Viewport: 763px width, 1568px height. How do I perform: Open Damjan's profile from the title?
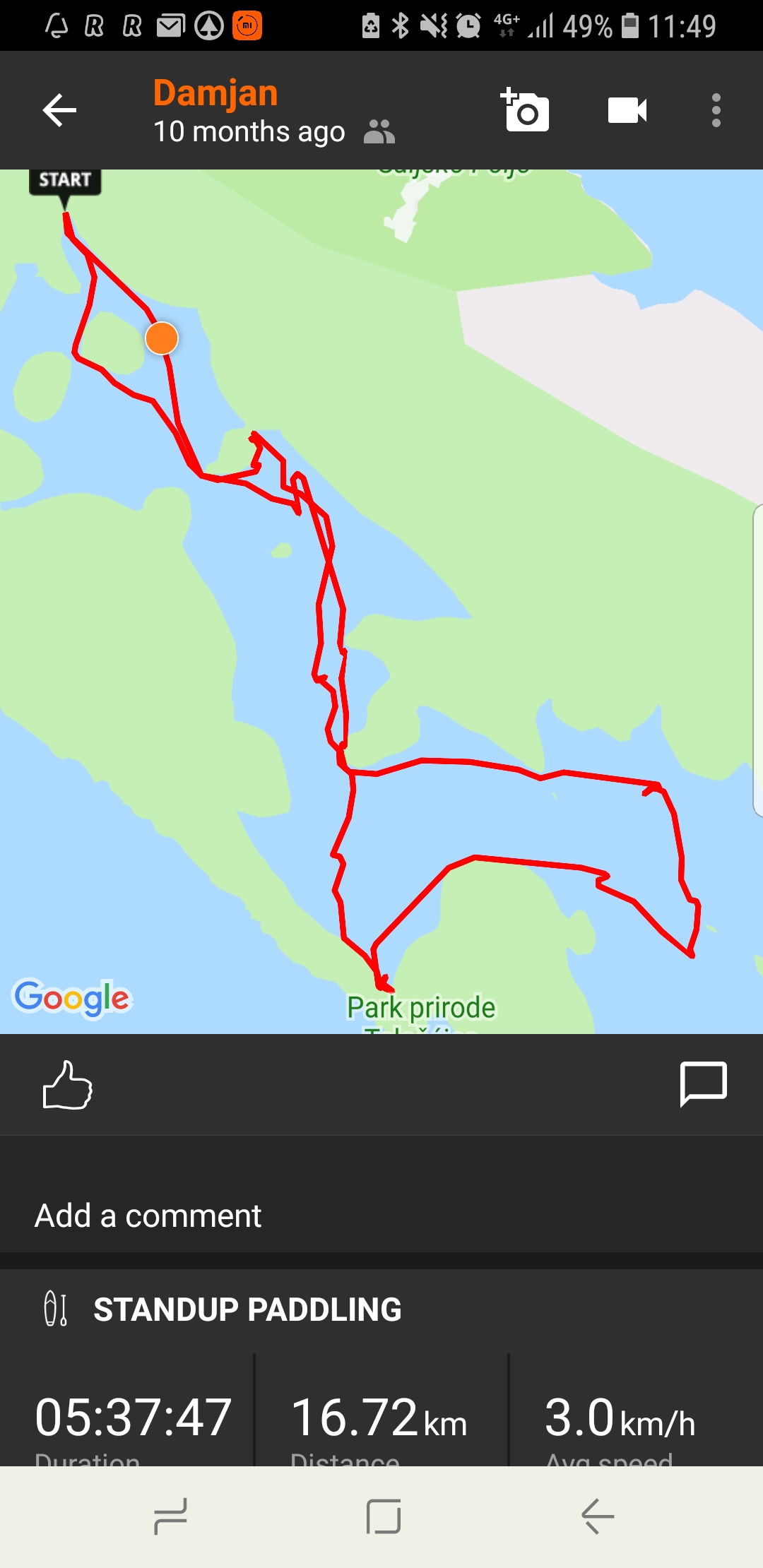[x=215, y=93]
